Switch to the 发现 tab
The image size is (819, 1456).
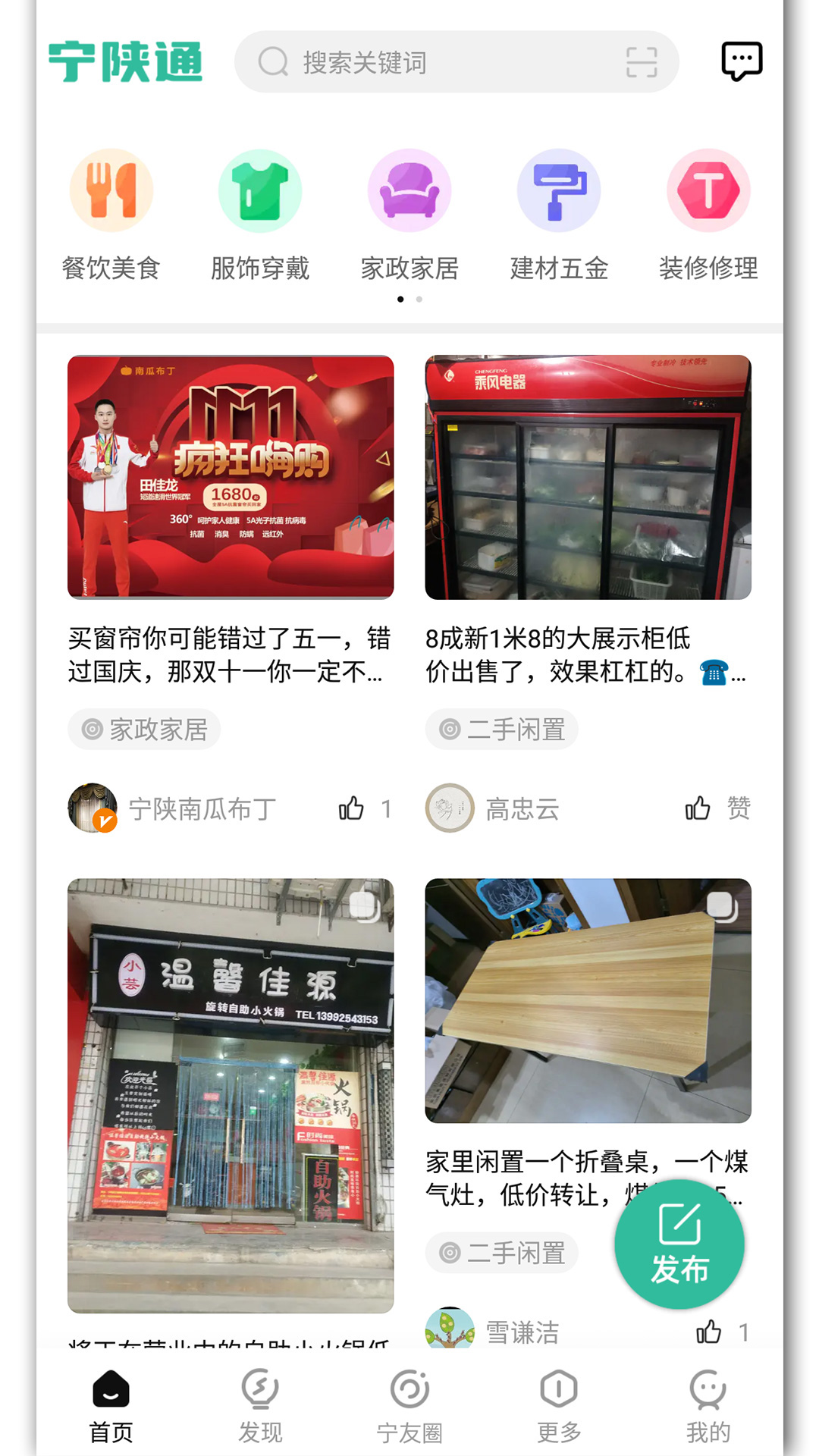point(260,1406)
